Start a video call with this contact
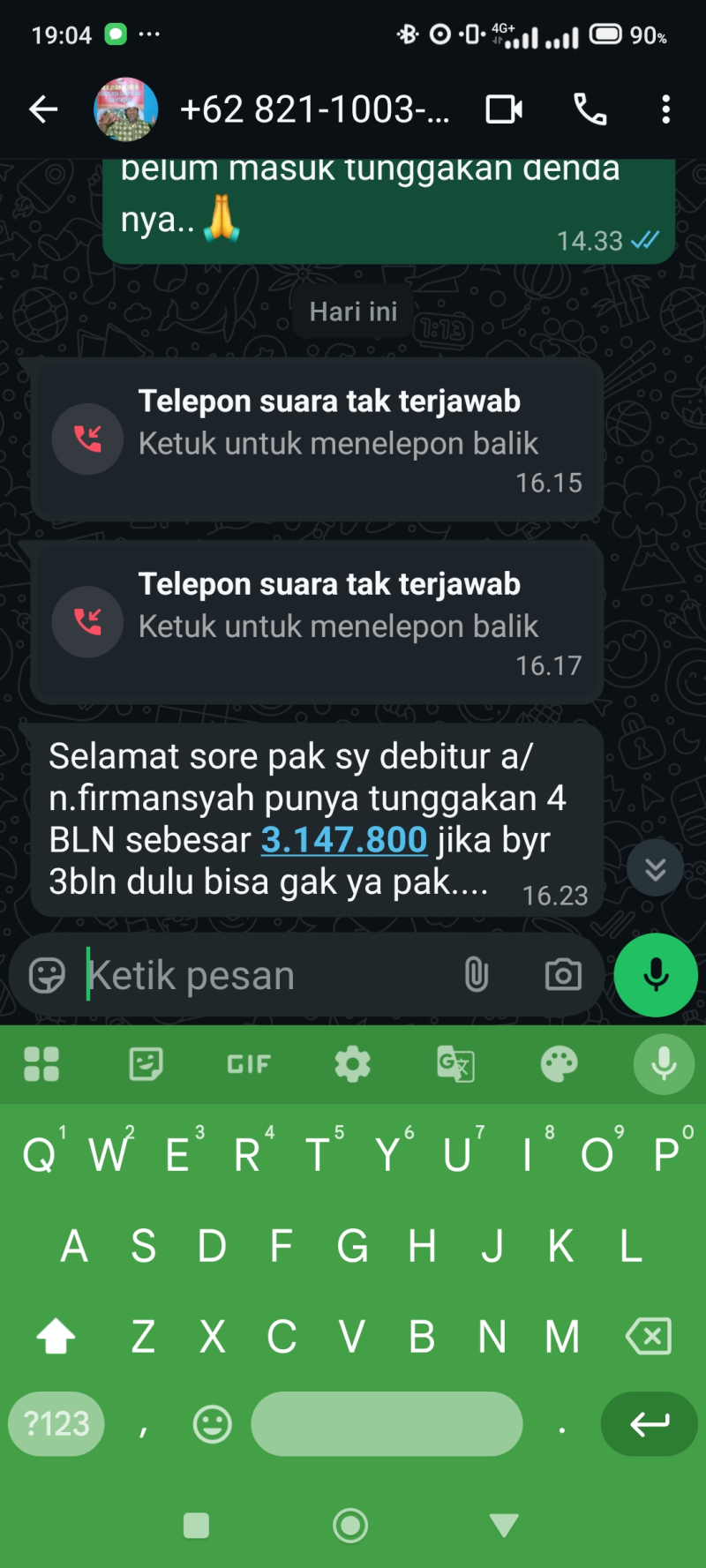The height and width of the screenshot is (1568, 706). click(x=504, y=109)
